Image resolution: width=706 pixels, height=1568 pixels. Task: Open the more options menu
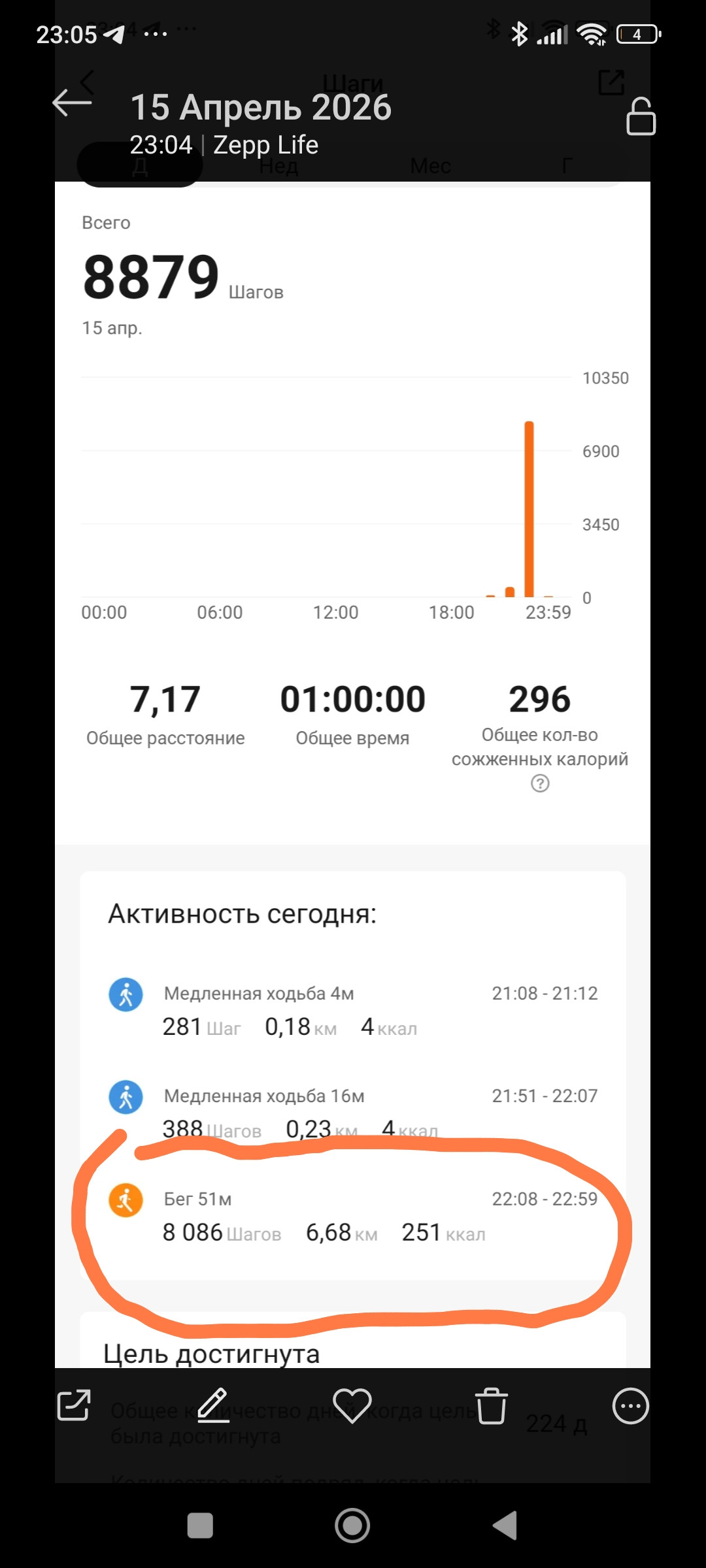pos(630,1406)
